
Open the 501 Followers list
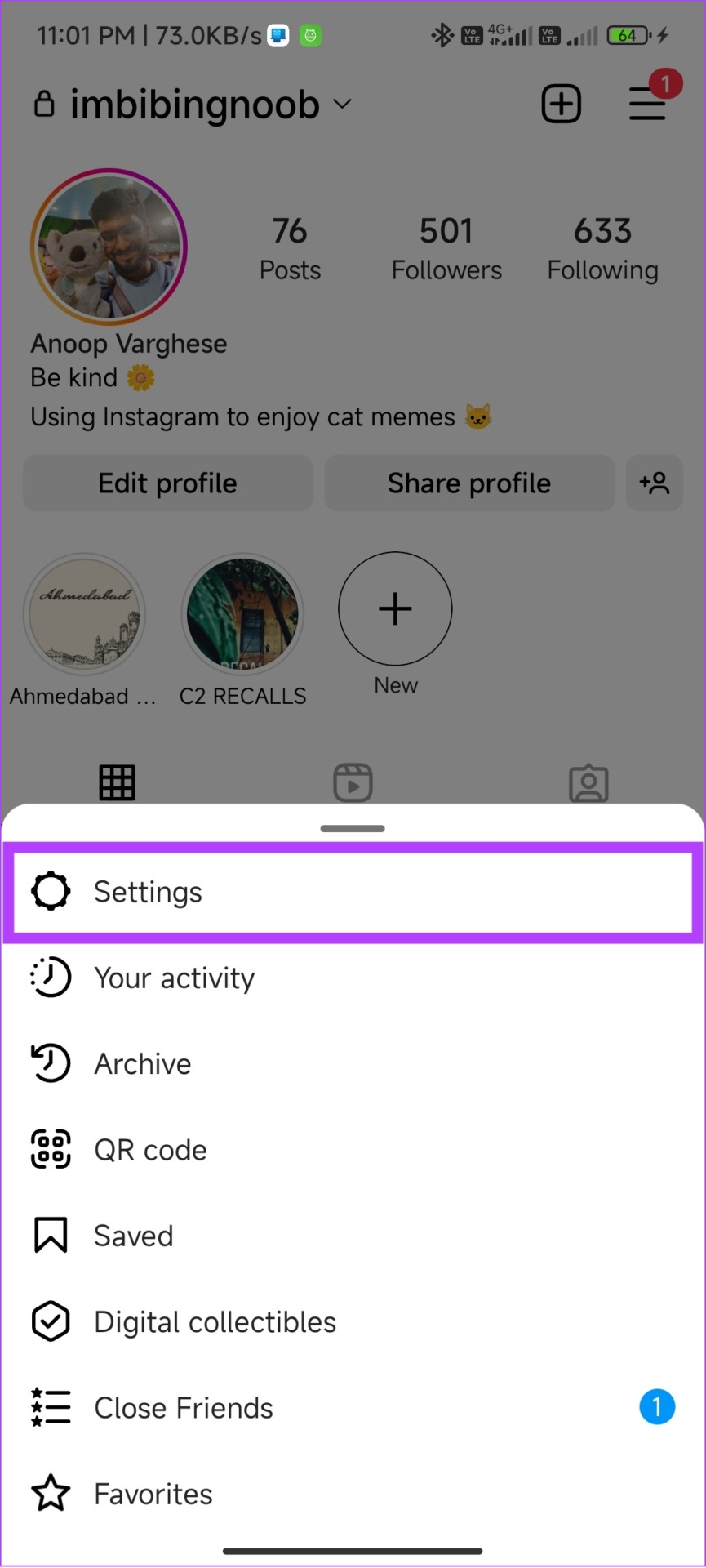point(446,248)
